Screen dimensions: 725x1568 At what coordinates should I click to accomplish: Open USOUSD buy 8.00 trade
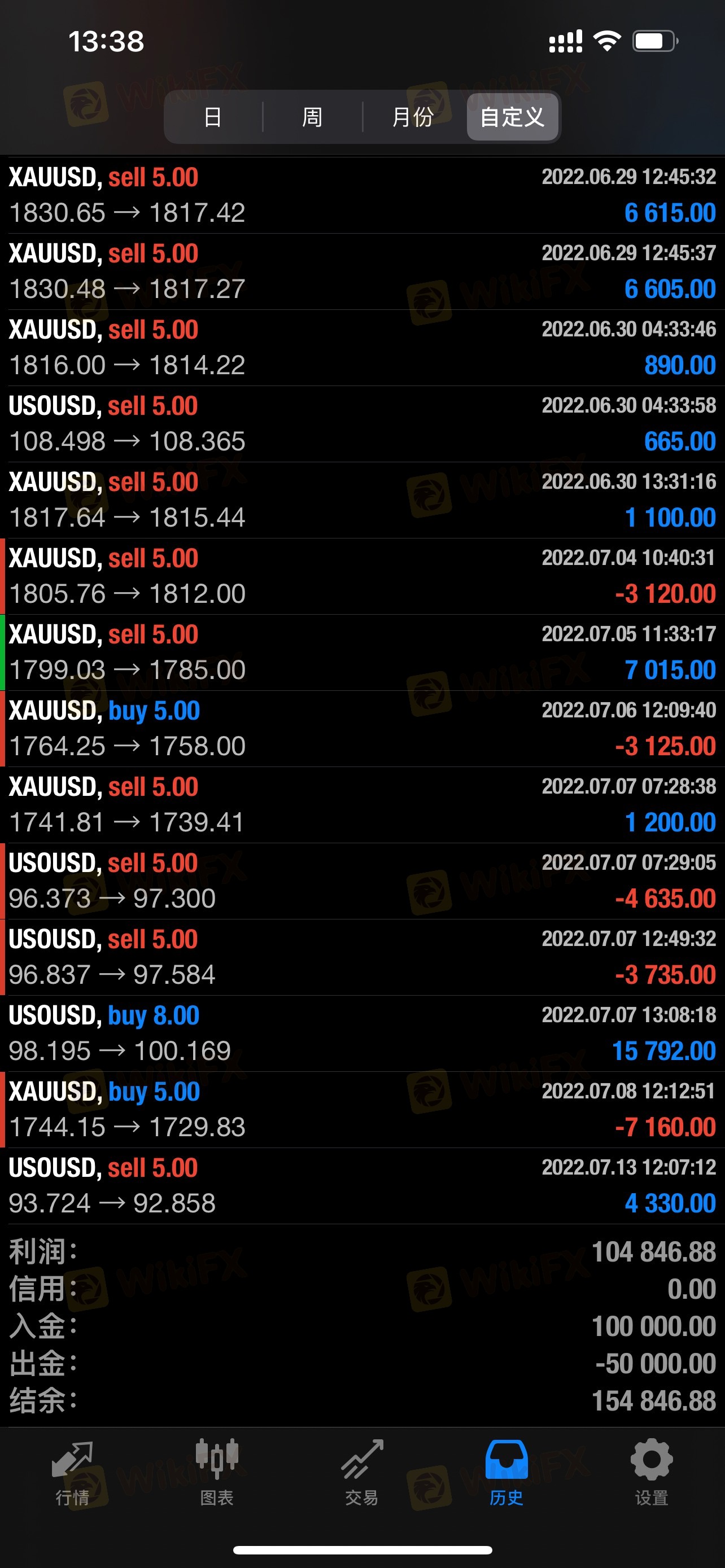pos(362,1033)
